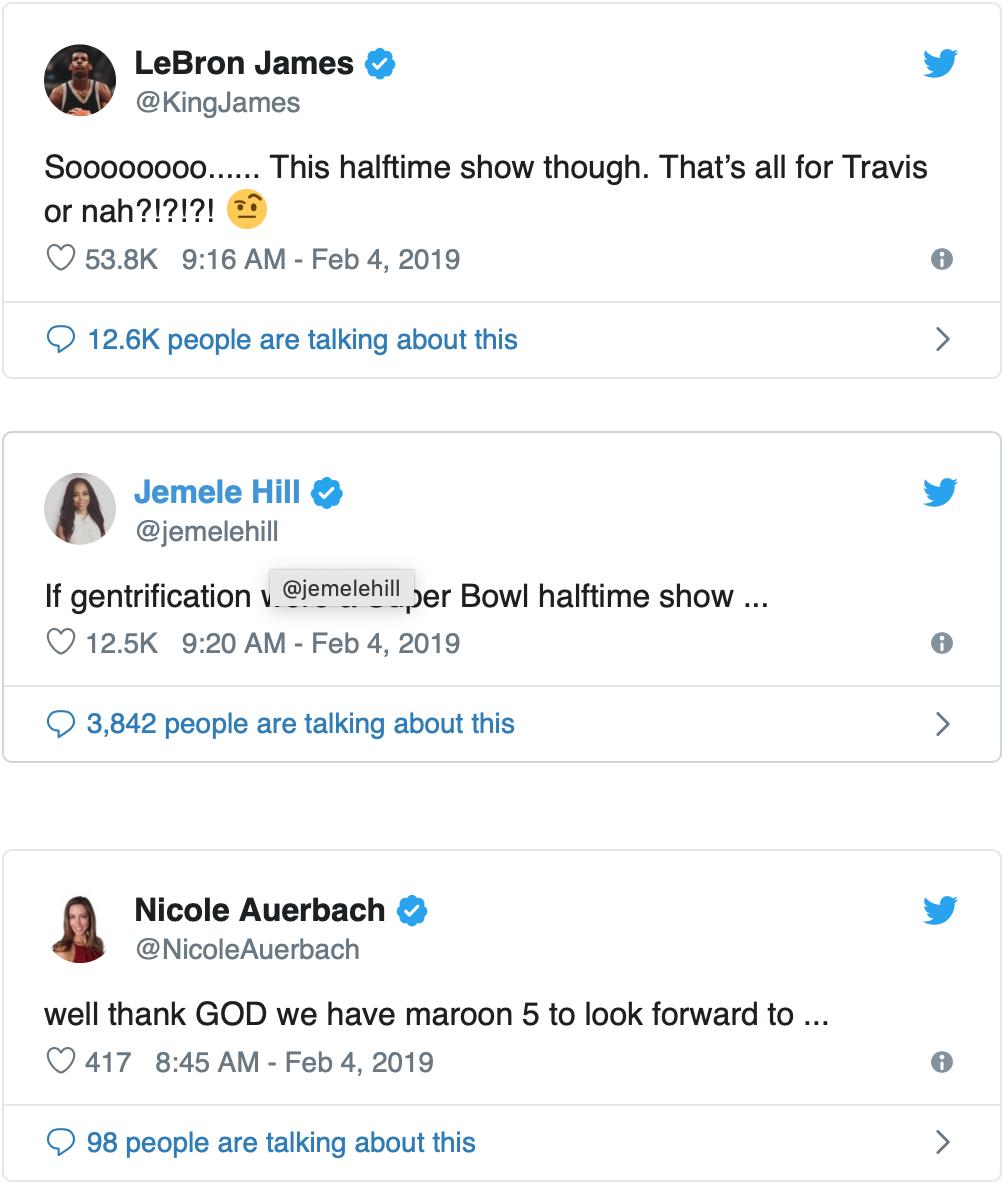Like Nicole Auerbach's maroon 5 tweet

[x=61, y=1061]
